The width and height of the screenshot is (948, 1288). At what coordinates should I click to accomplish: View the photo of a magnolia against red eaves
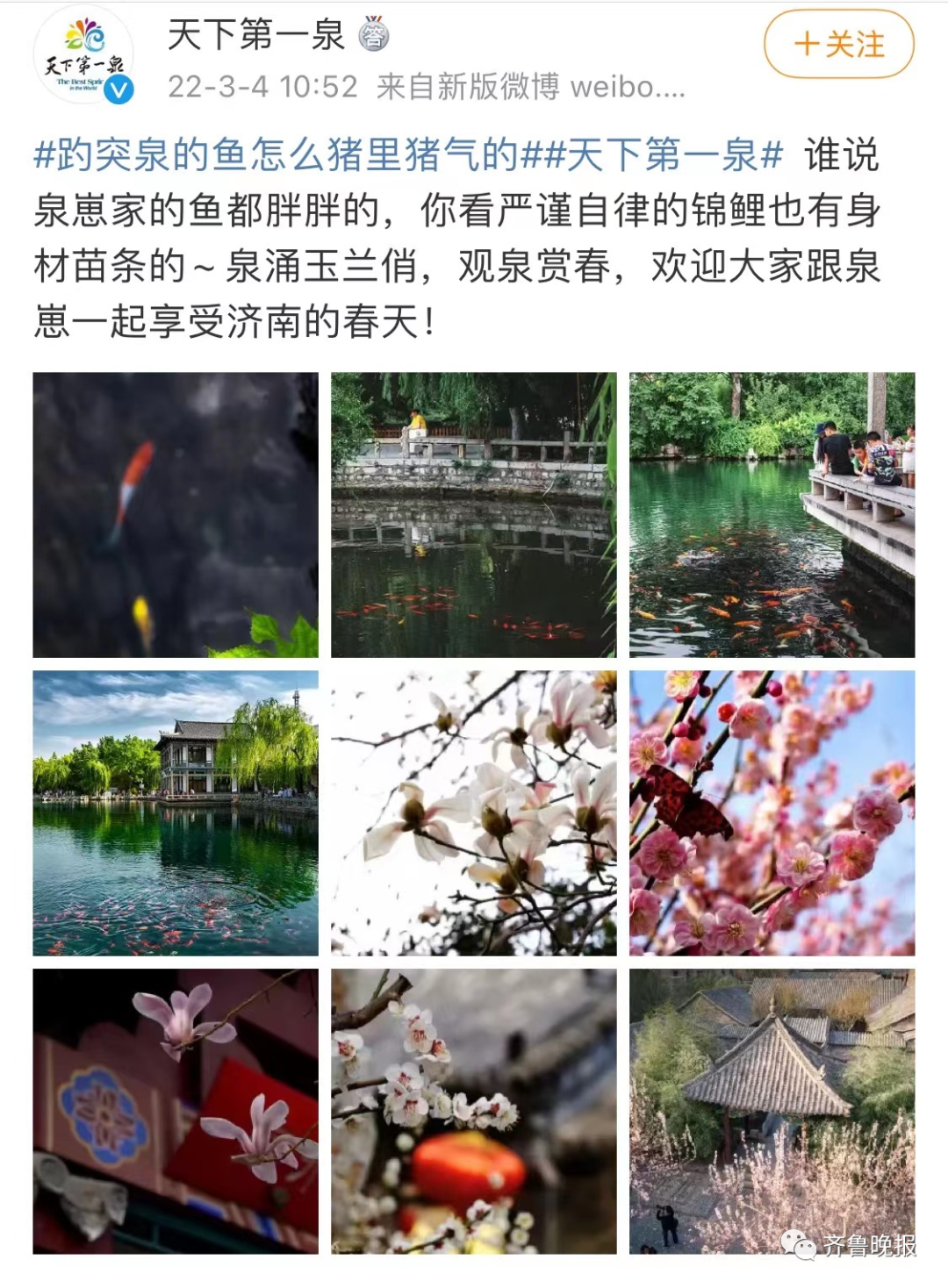coord(176,1111)
